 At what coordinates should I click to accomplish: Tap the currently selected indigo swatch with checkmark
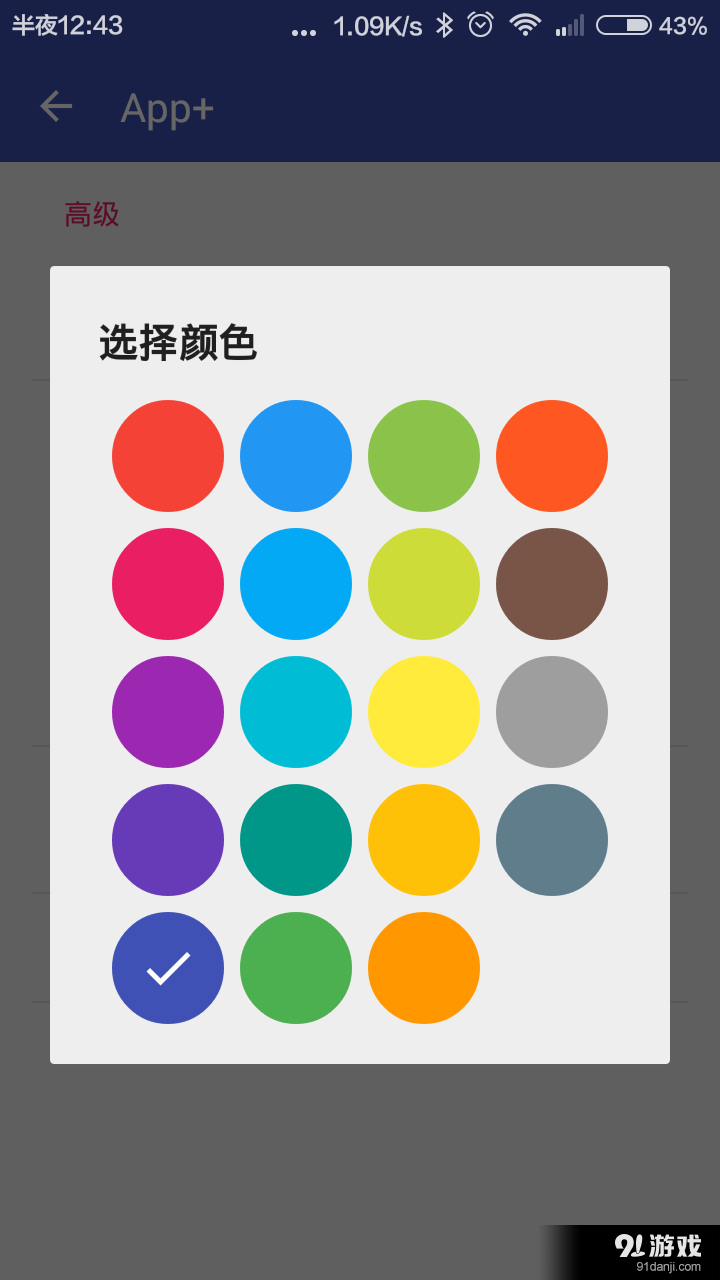[168, 968]
